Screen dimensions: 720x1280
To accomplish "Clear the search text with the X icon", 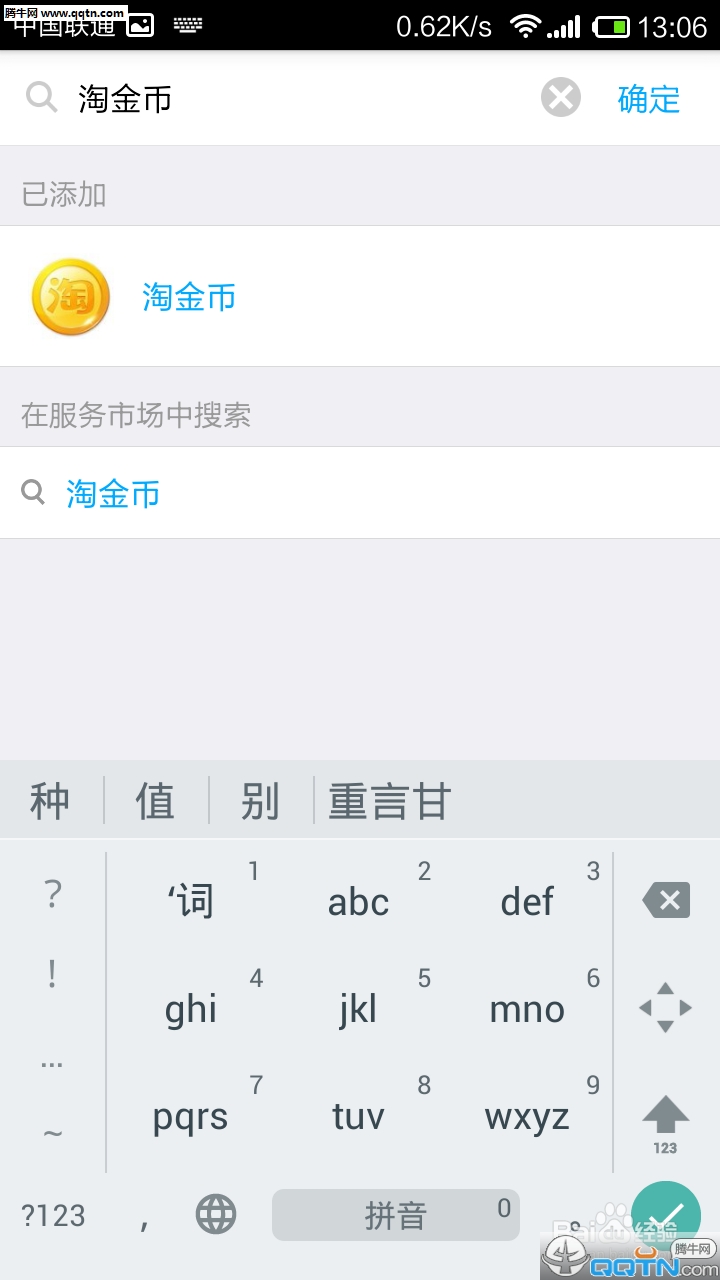I will 561,98.
